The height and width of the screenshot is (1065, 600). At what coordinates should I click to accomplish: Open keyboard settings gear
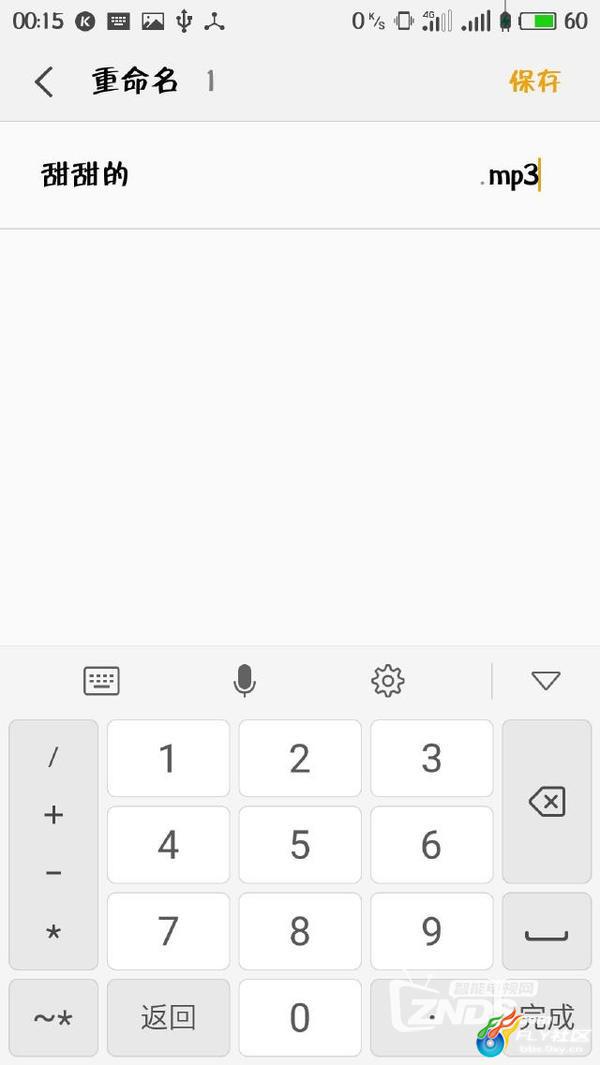tap(388, 681)
